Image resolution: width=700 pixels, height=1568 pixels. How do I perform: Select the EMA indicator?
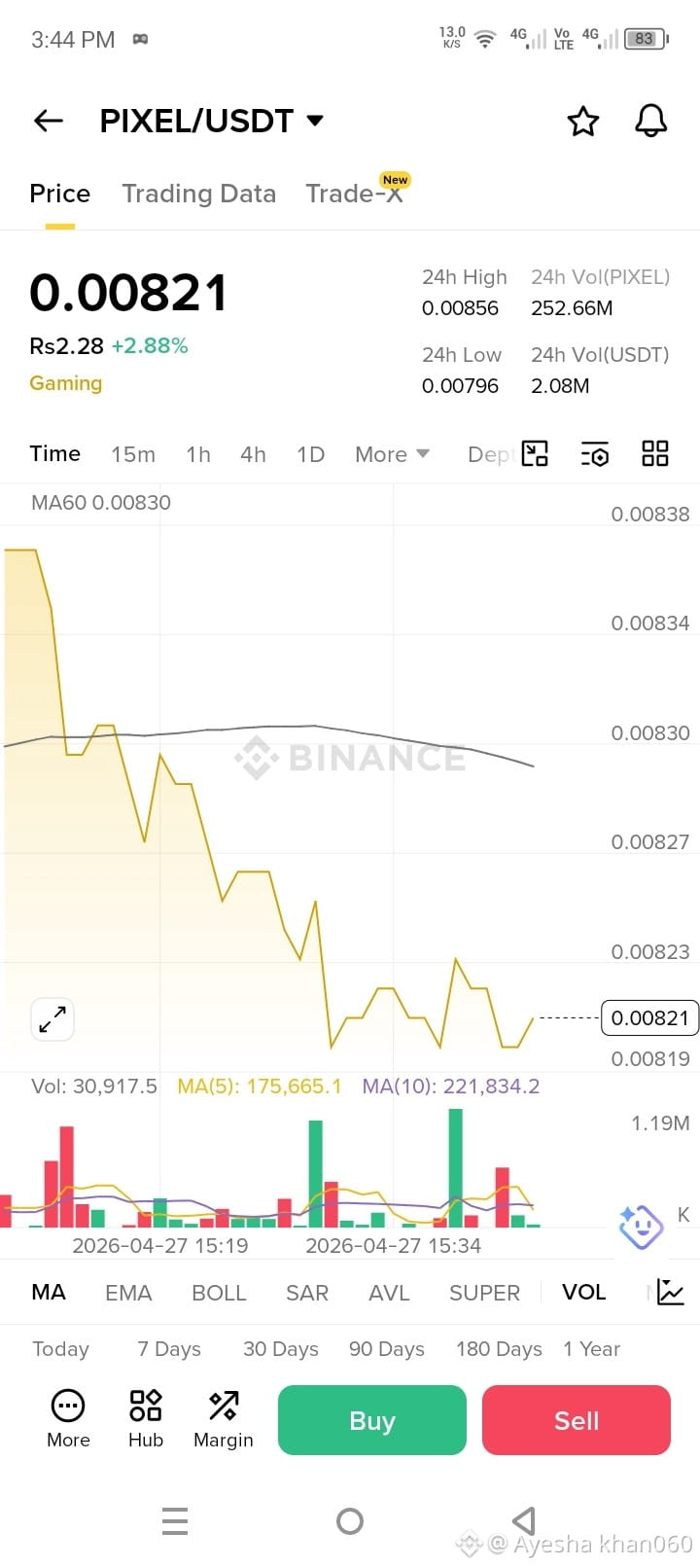[x=128, y=1293]
